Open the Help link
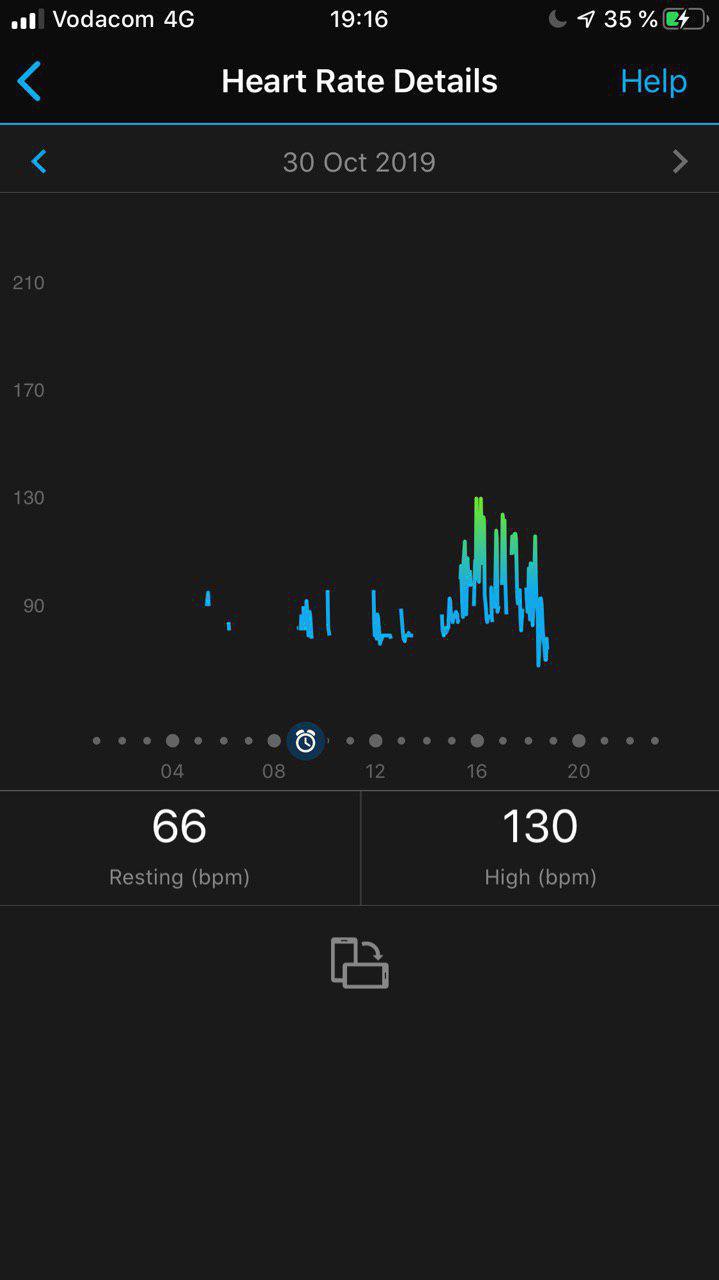 [x=653, y=82]
